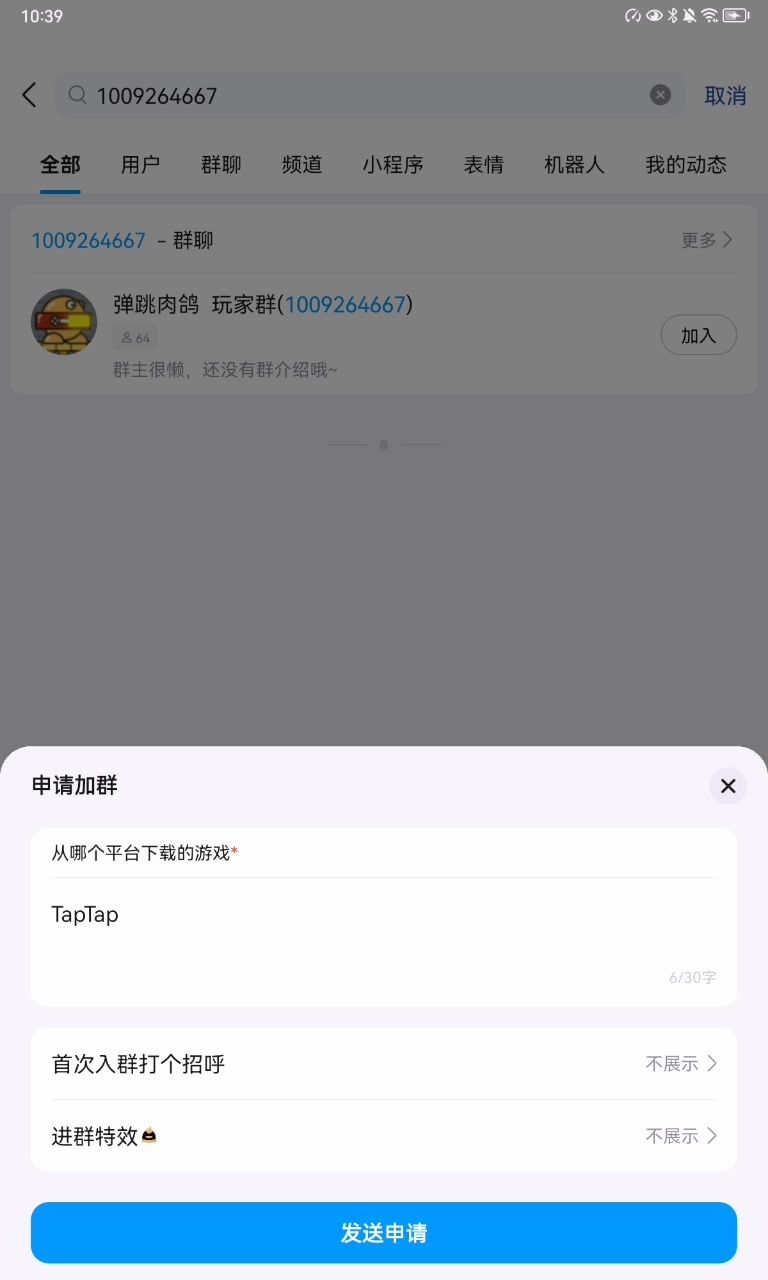Open 更多 group chat results
This screenshot has height=1280, width=768.
click(x=707, y=240)
